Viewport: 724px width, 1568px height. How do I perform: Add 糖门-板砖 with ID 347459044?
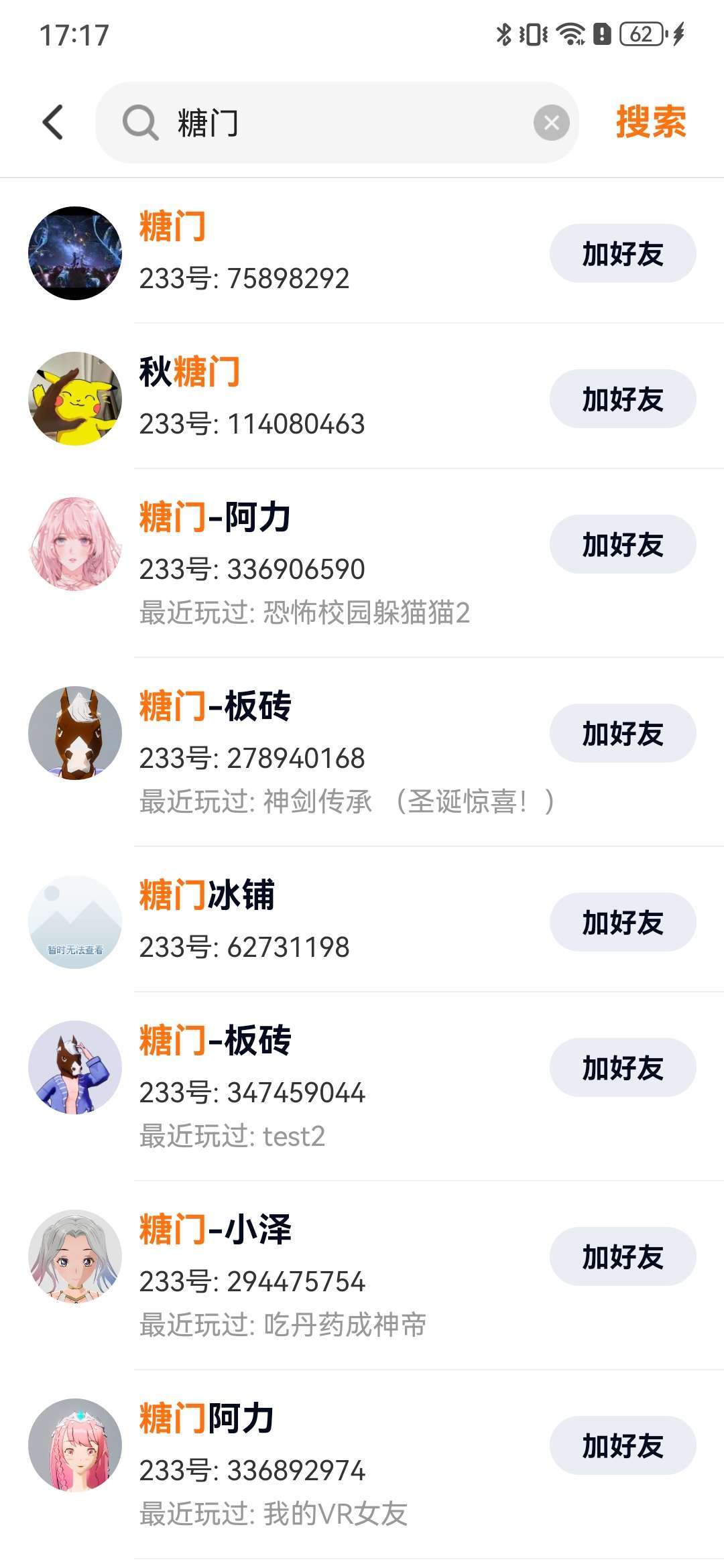point(622,1068)
